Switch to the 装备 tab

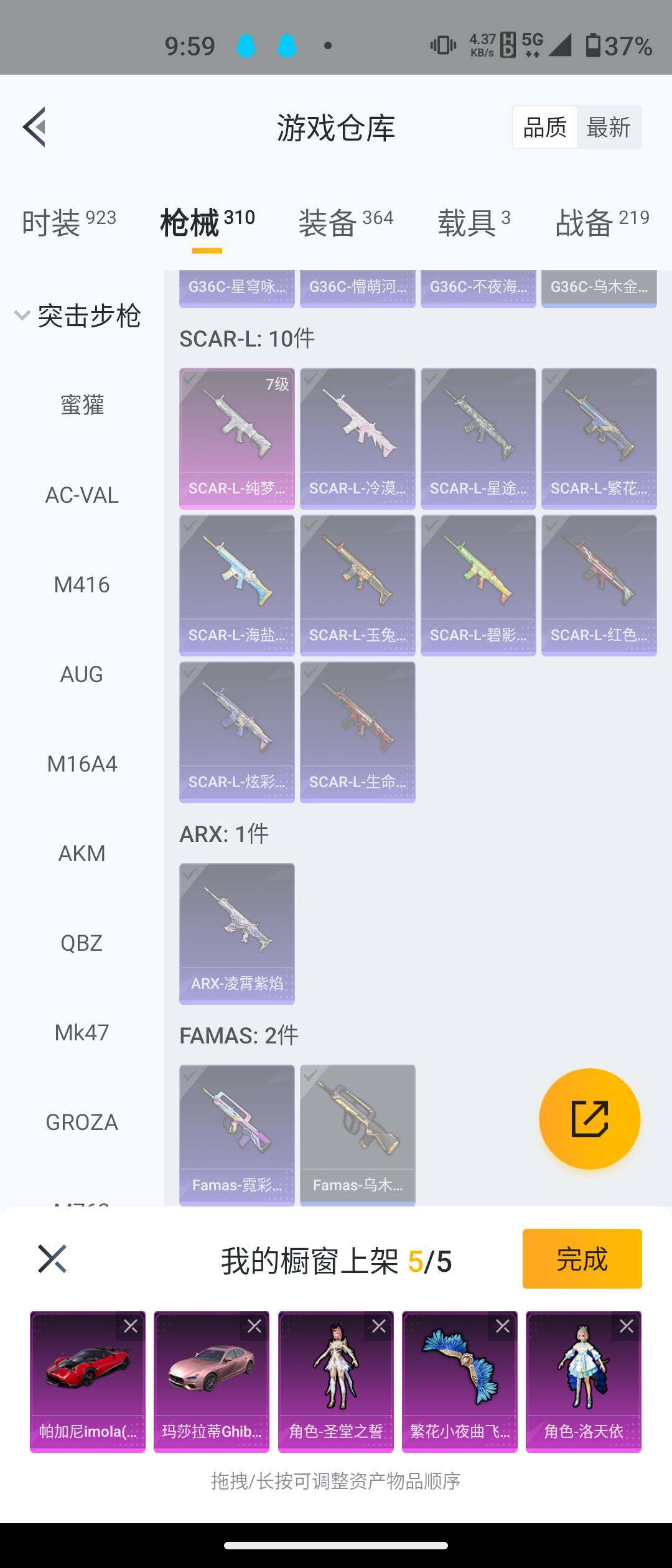tap(345, 223)
